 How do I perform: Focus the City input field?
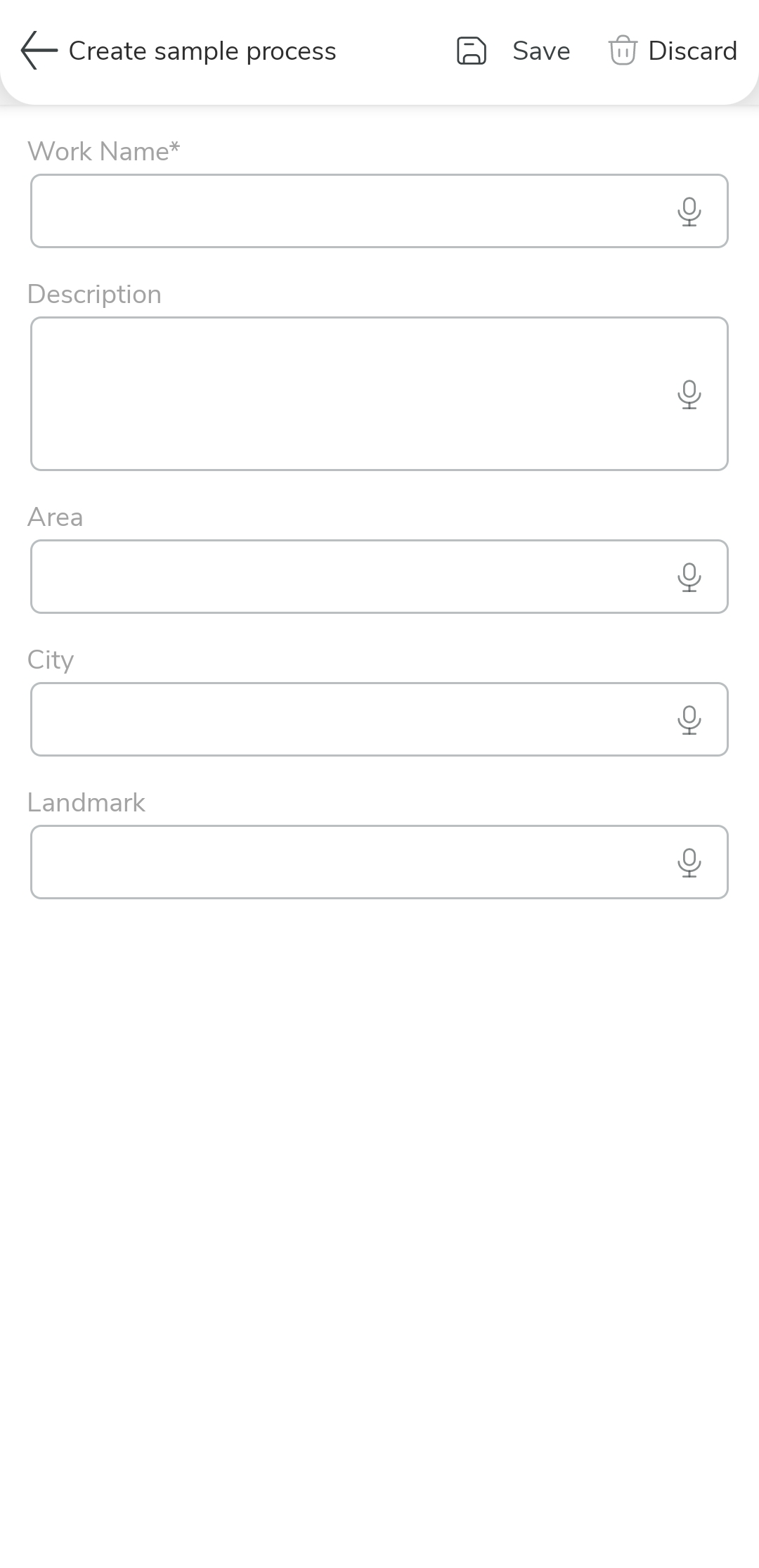tap(344, 719)
